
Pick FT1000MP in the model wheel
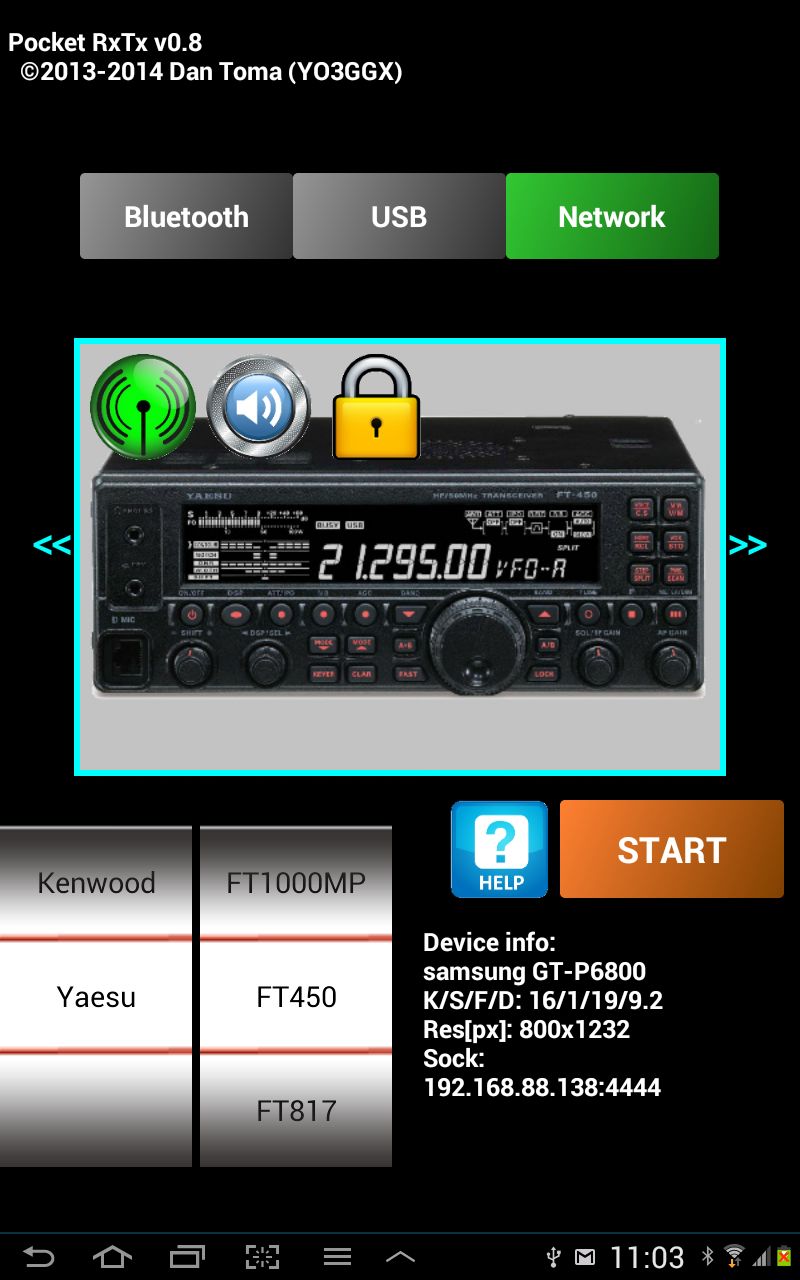[296, 883]
